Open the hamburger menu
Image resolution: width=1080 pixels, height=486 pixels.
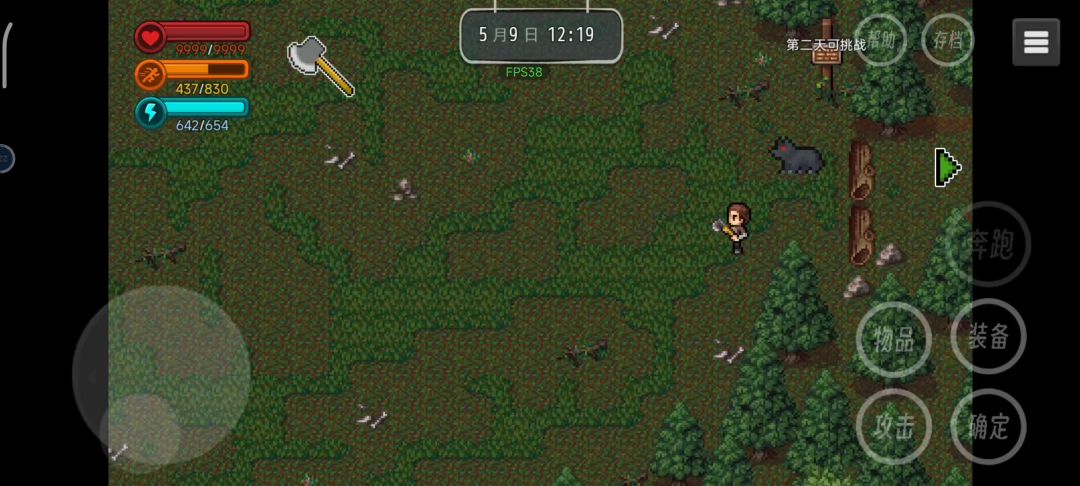coord(1036,42)
